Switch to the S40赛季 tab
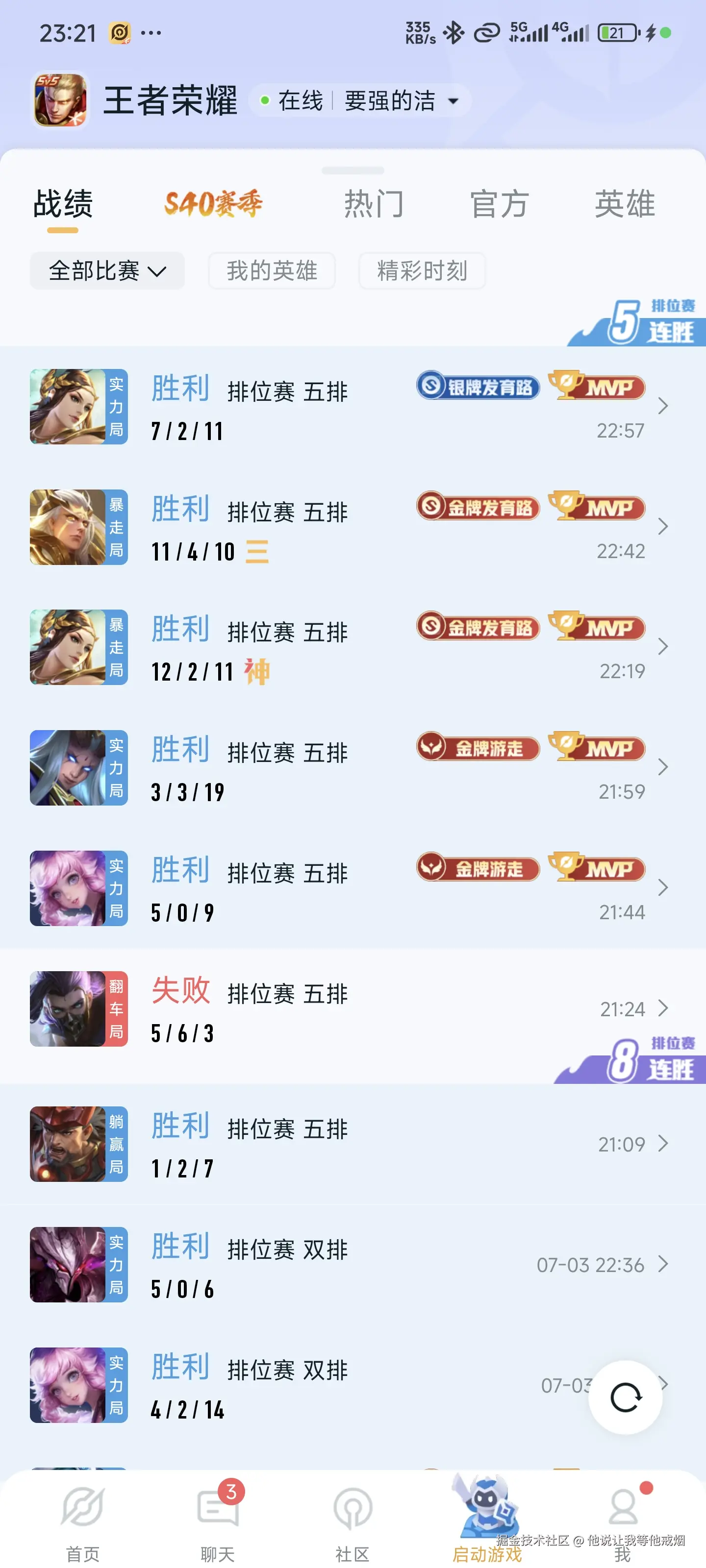Image resolution: width=706 pixels, height=1568 pixels. pos(213,203)
